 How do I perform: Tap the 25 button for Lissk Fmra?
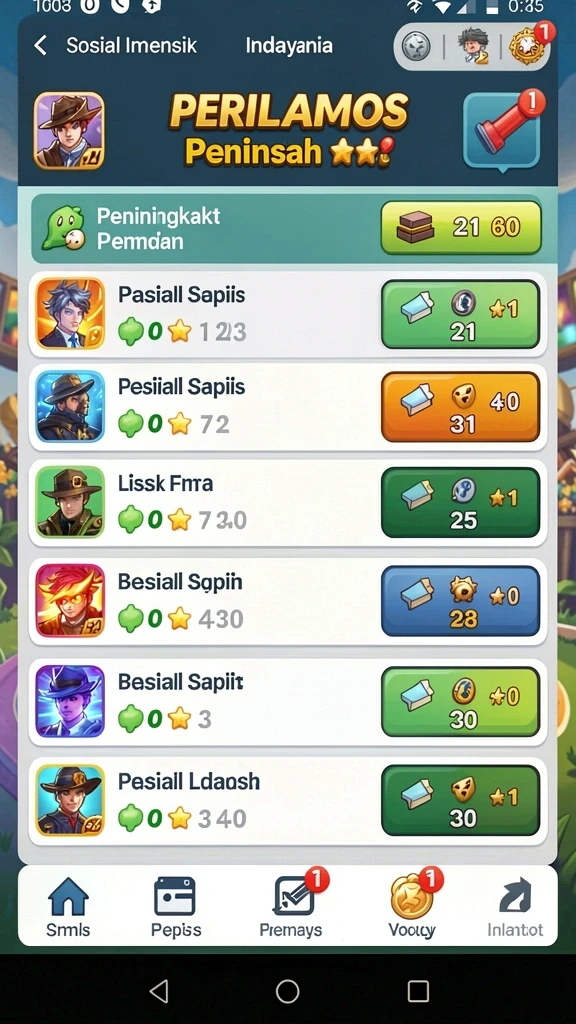pos(461,502)
